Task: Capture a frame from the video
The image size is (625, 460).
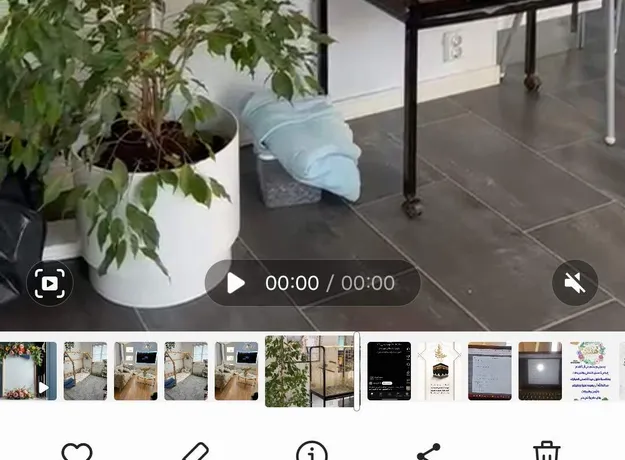Action: pyautogui.click(x=49, y=283)
